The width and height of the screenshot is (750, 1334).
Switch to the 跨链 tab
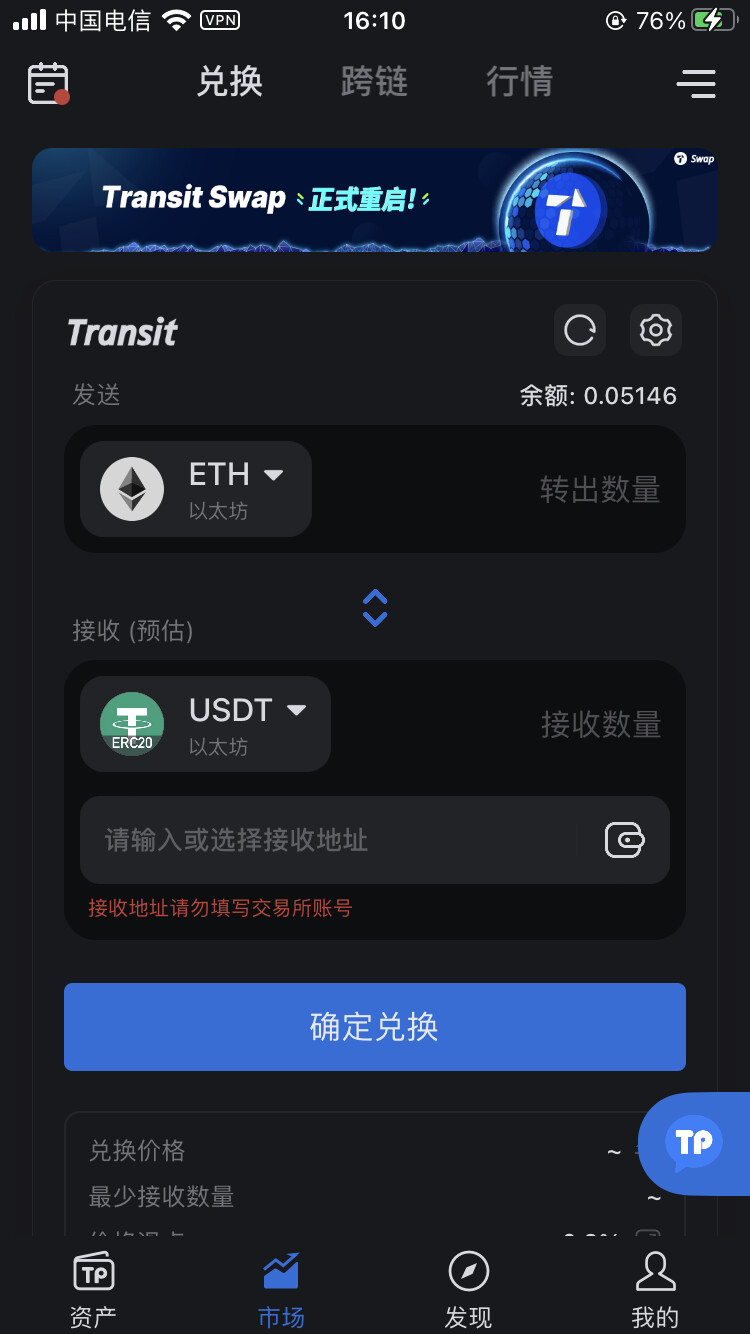click(x=374, y=82)
